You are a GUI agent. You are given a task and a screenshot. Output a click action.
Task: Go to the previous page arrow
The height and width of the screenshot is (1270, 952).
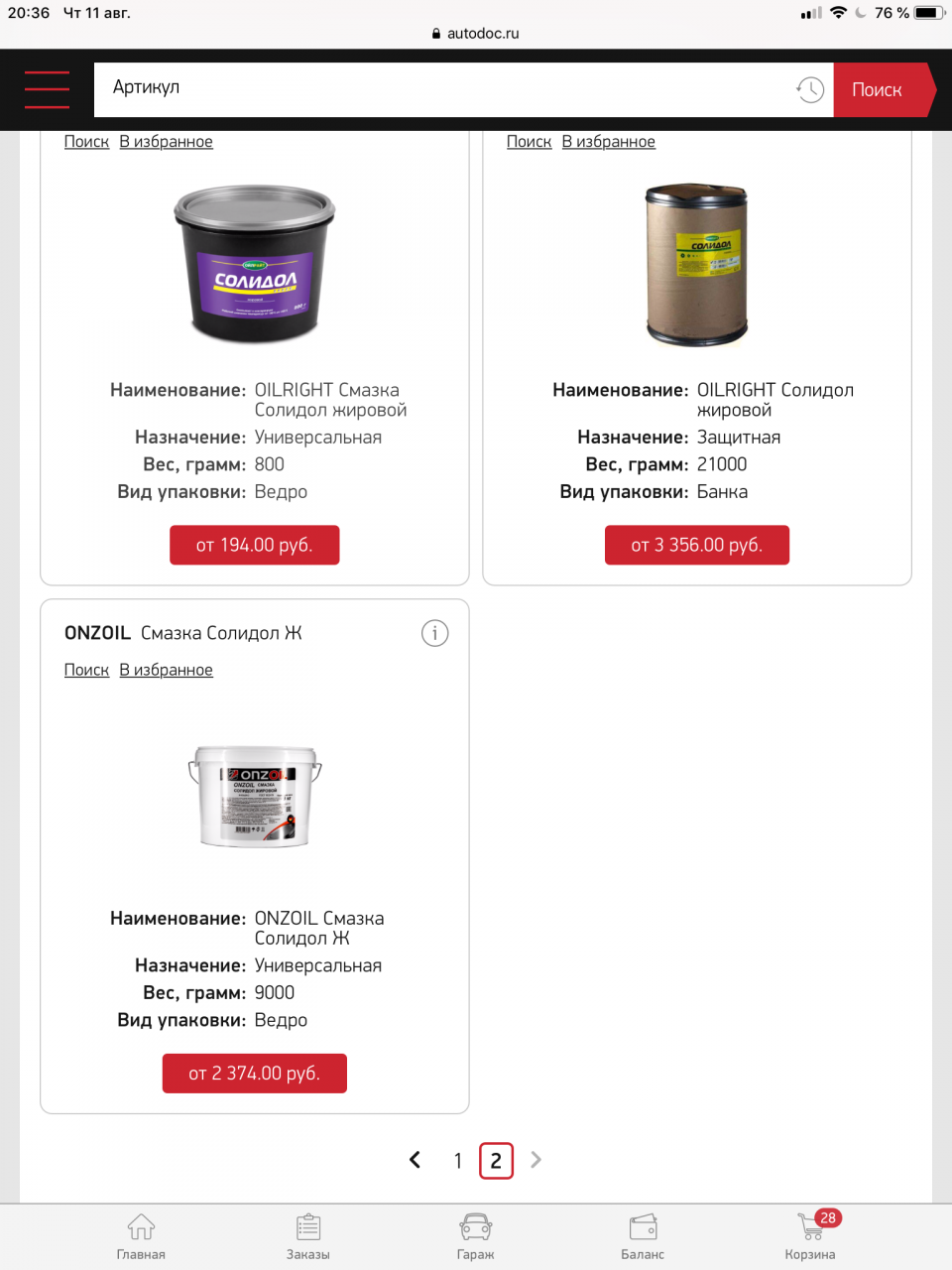tap(415, 1159)
